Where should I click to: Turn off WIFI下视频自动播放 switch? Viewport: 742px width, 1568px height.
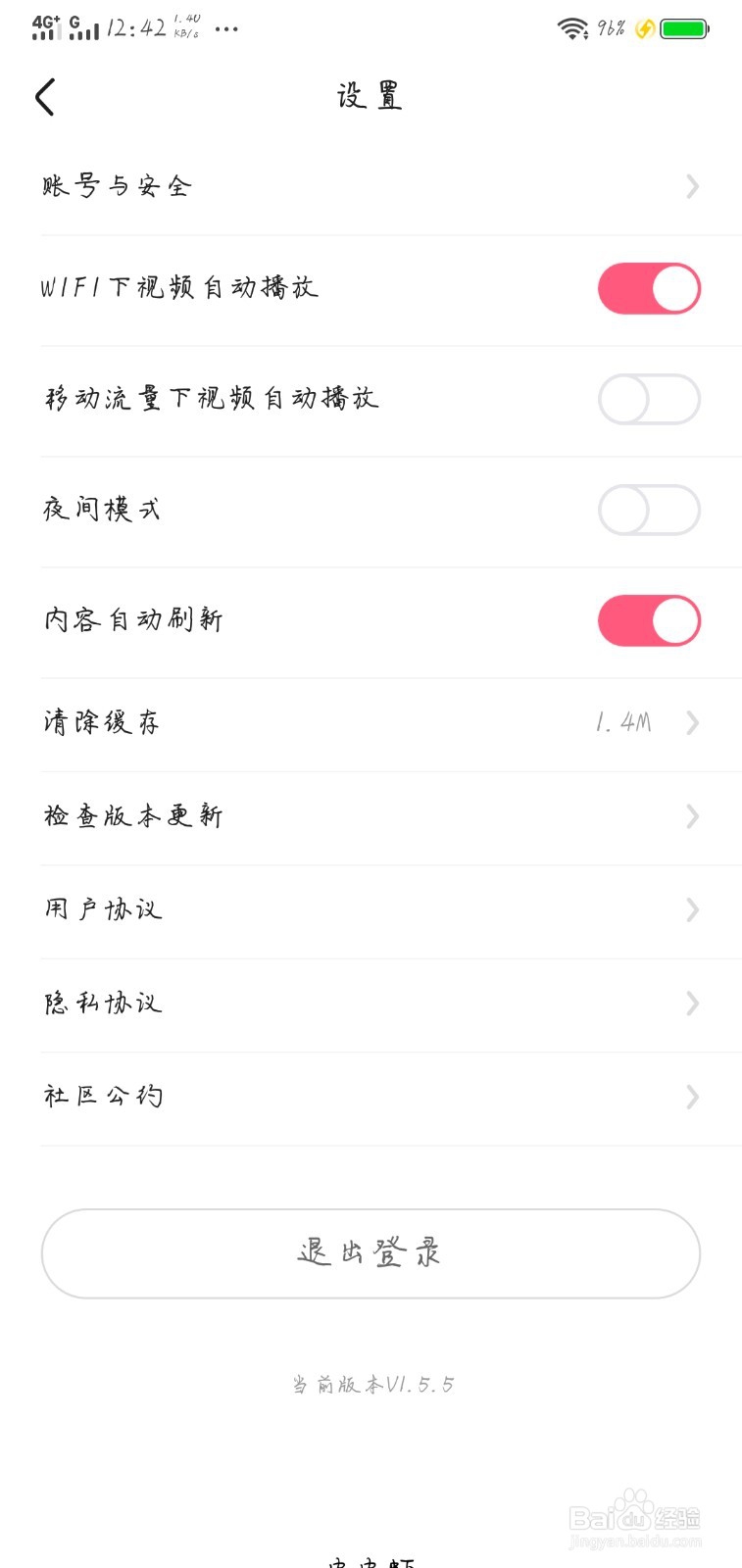[649, 288]
